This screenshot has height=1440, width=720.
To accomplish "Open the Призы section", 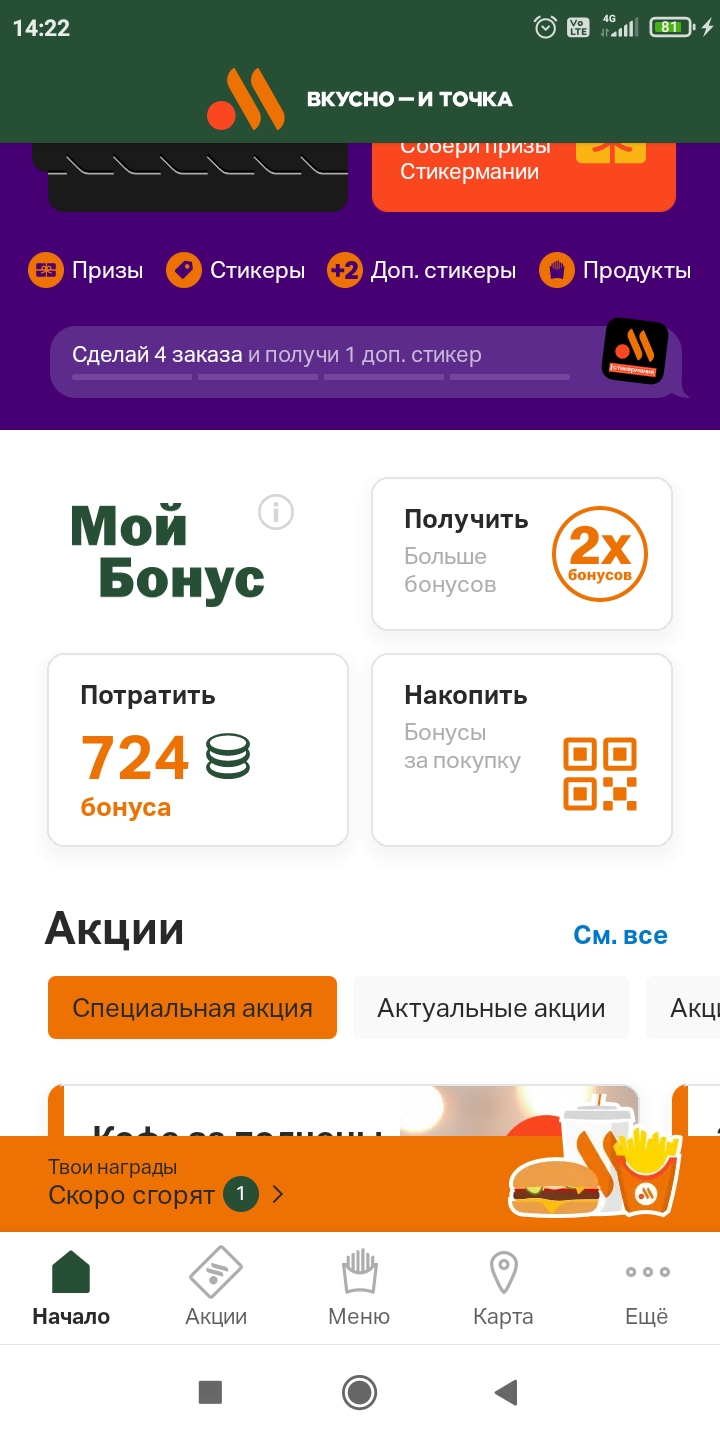I will tap(86, 270).
